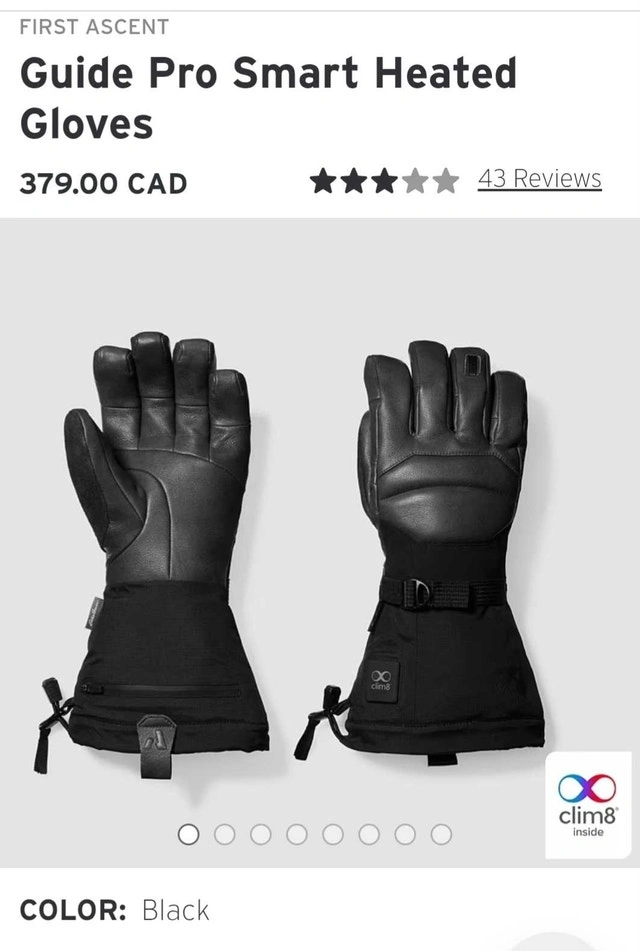Image resolution: width=640 pixels, height=951 pixels.
Task: Jump to the second image dot
Action: 224,835
